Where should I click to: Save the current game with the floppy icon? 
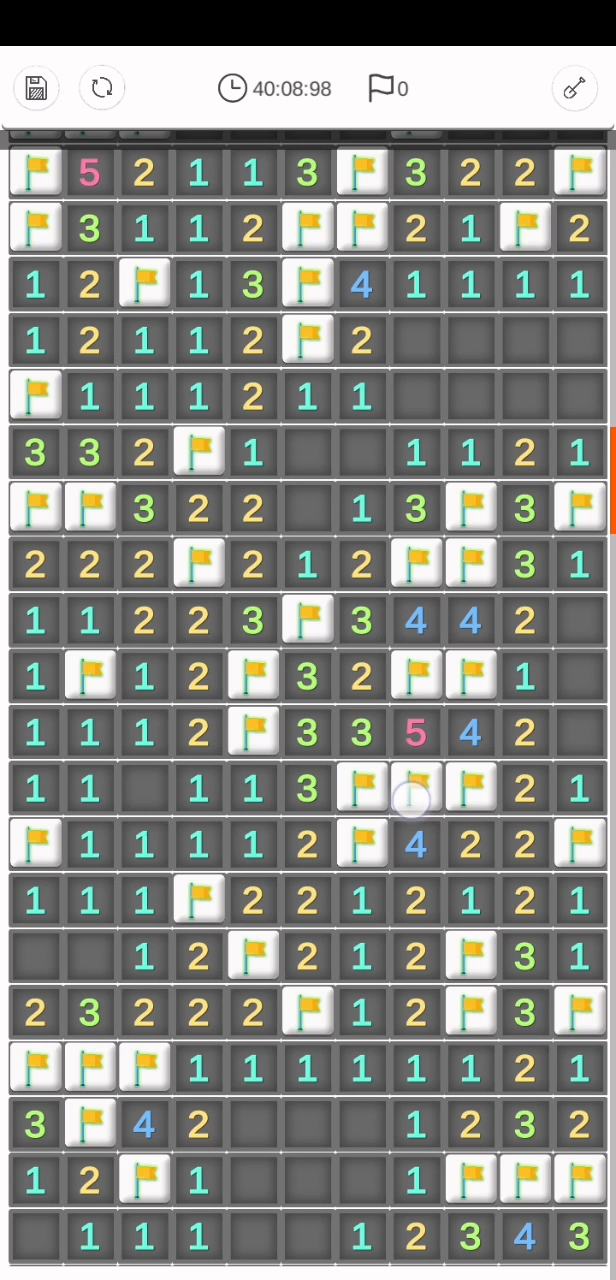36,88
